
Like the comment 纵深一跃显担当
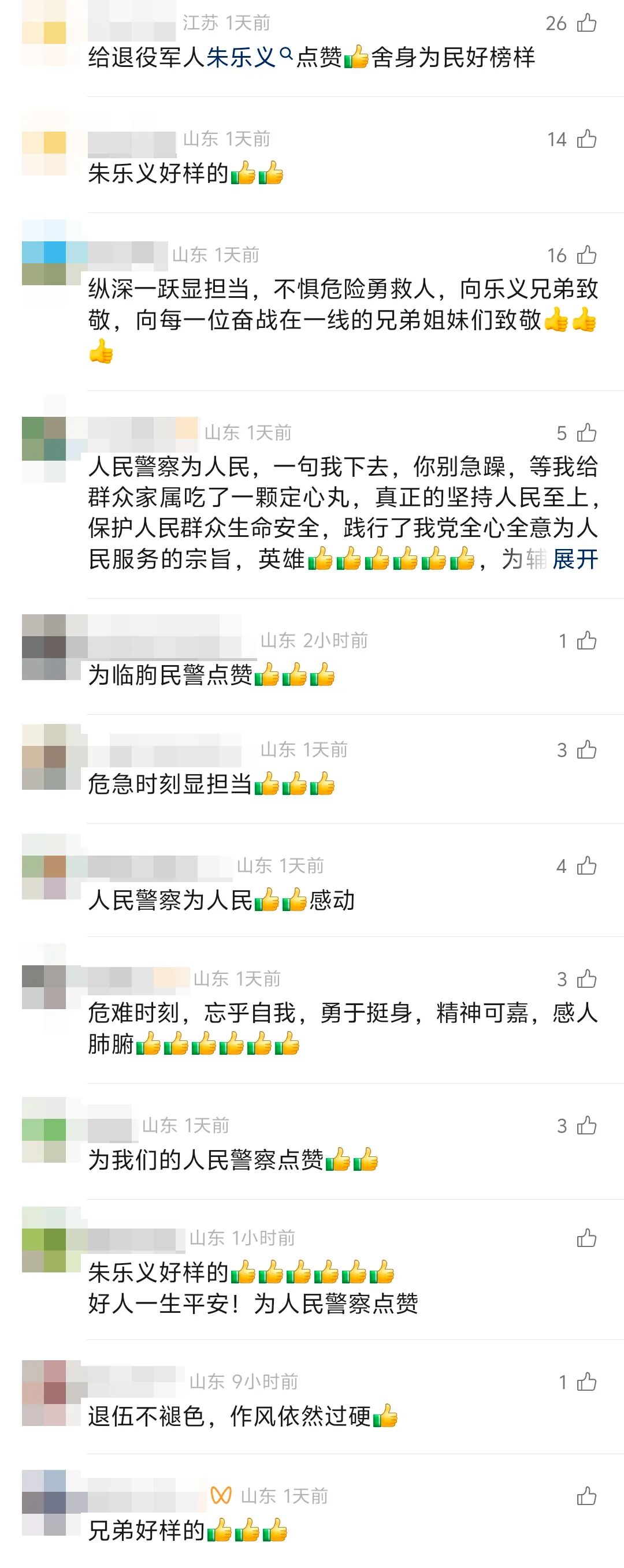click(x=586, y=255)
